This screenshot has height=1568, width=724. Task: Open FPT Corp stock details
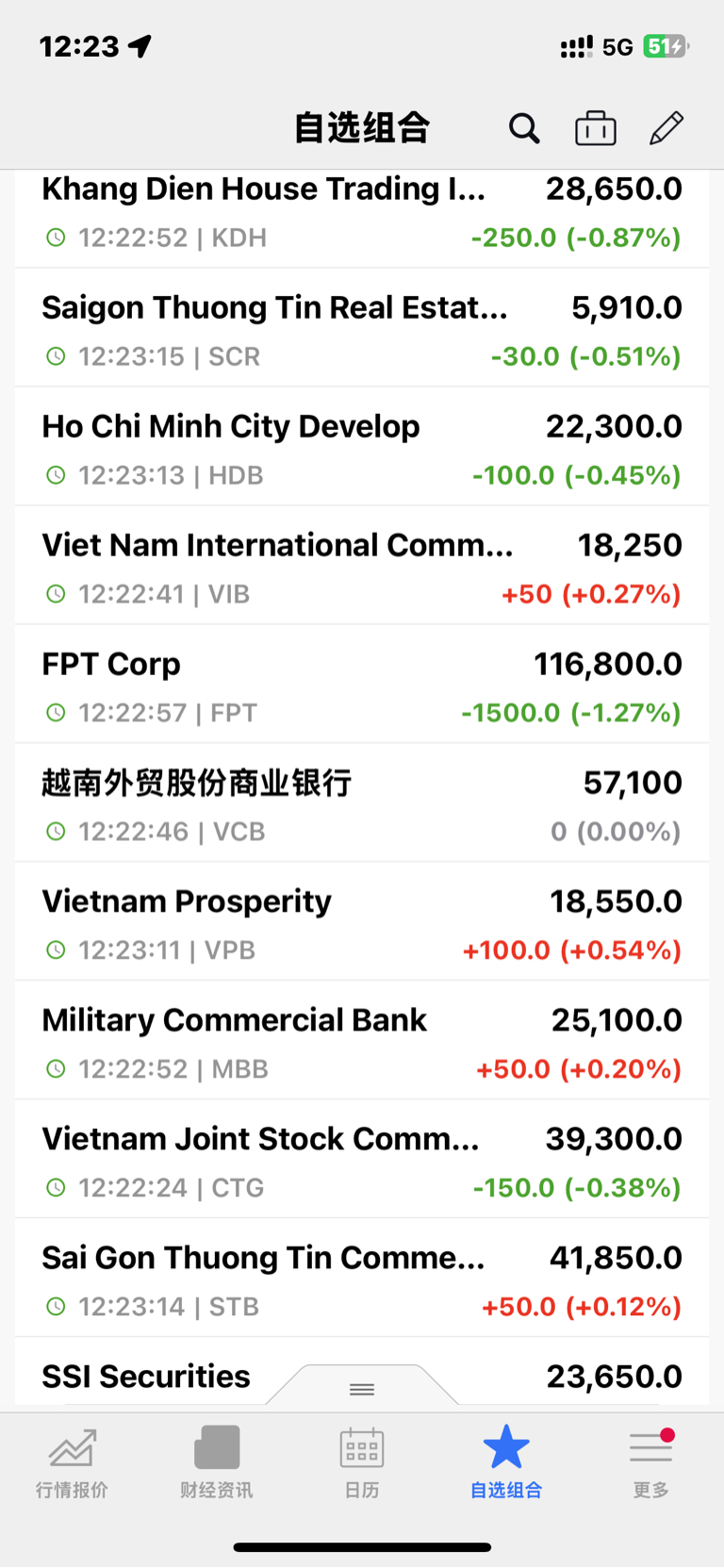coord(362,685)
